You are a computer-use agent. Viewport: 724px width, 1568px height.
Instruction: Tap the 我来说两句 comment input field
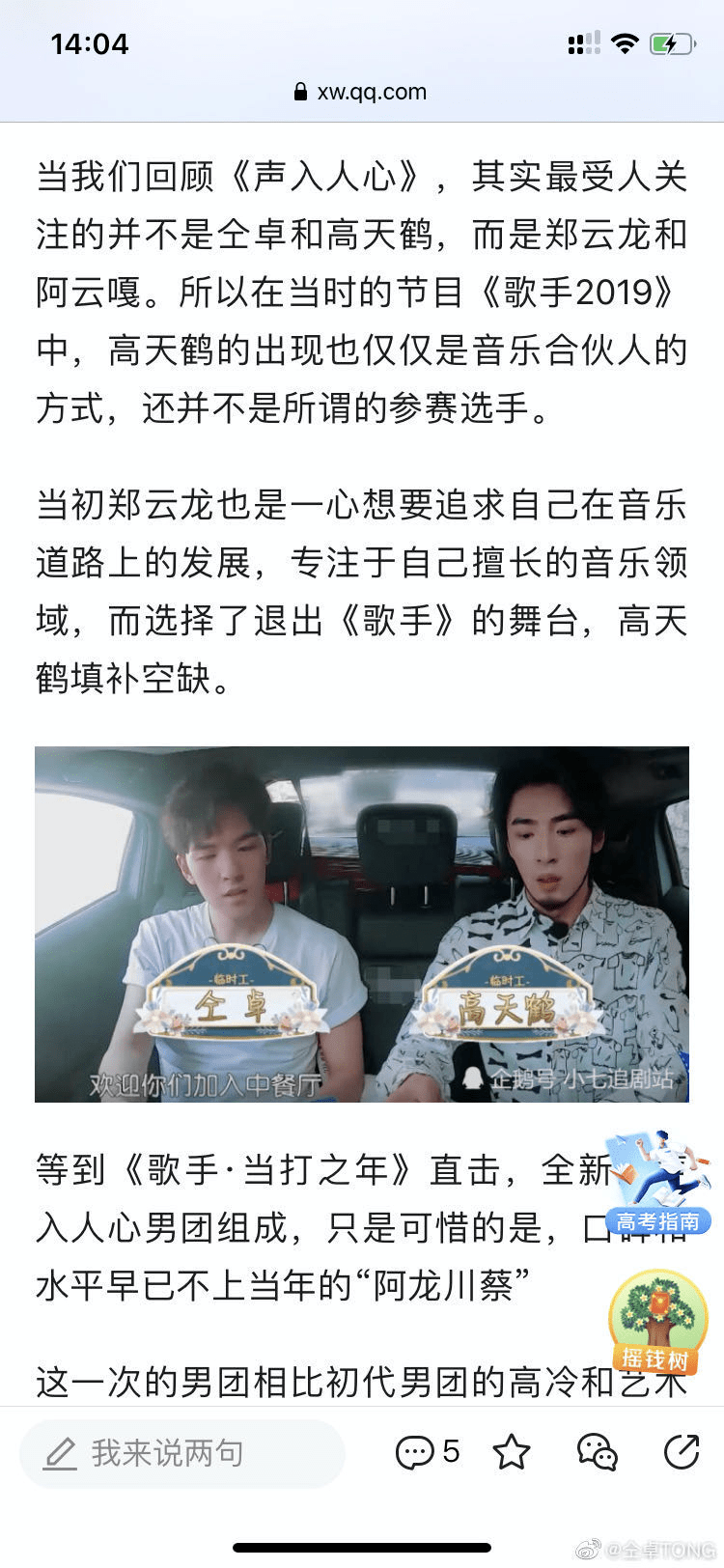point(181,1453)
